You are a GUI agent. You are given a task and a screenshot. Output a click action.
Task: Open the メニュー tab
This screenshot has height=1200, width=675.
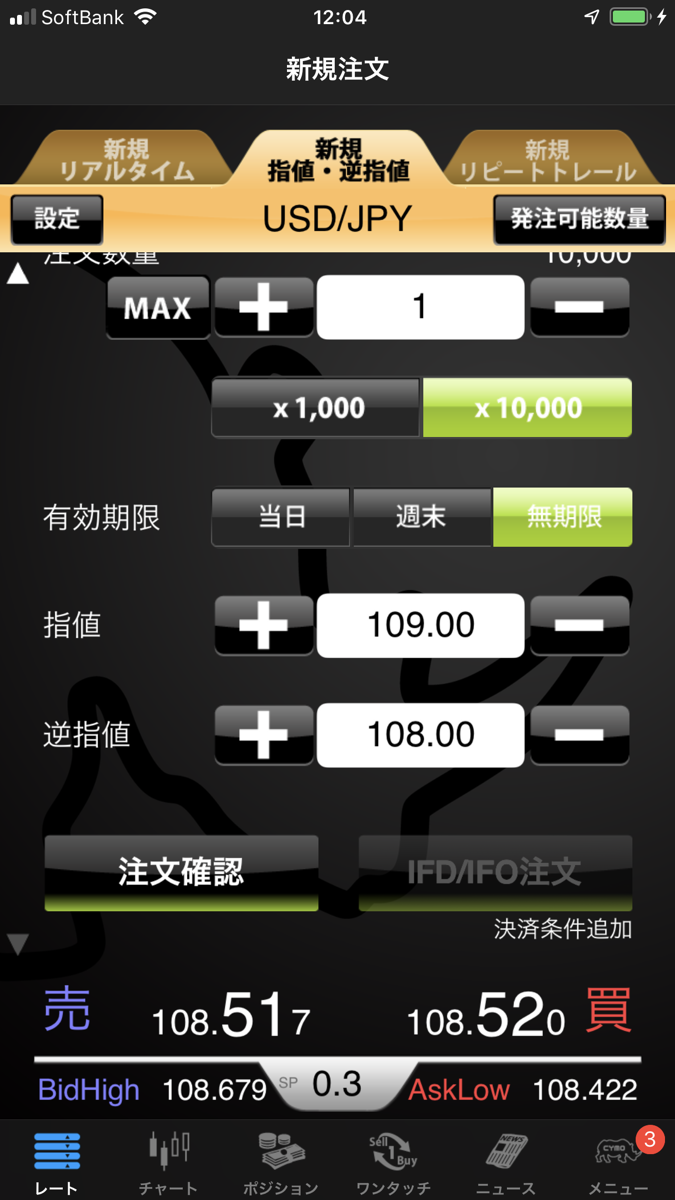click(617, 1162)
